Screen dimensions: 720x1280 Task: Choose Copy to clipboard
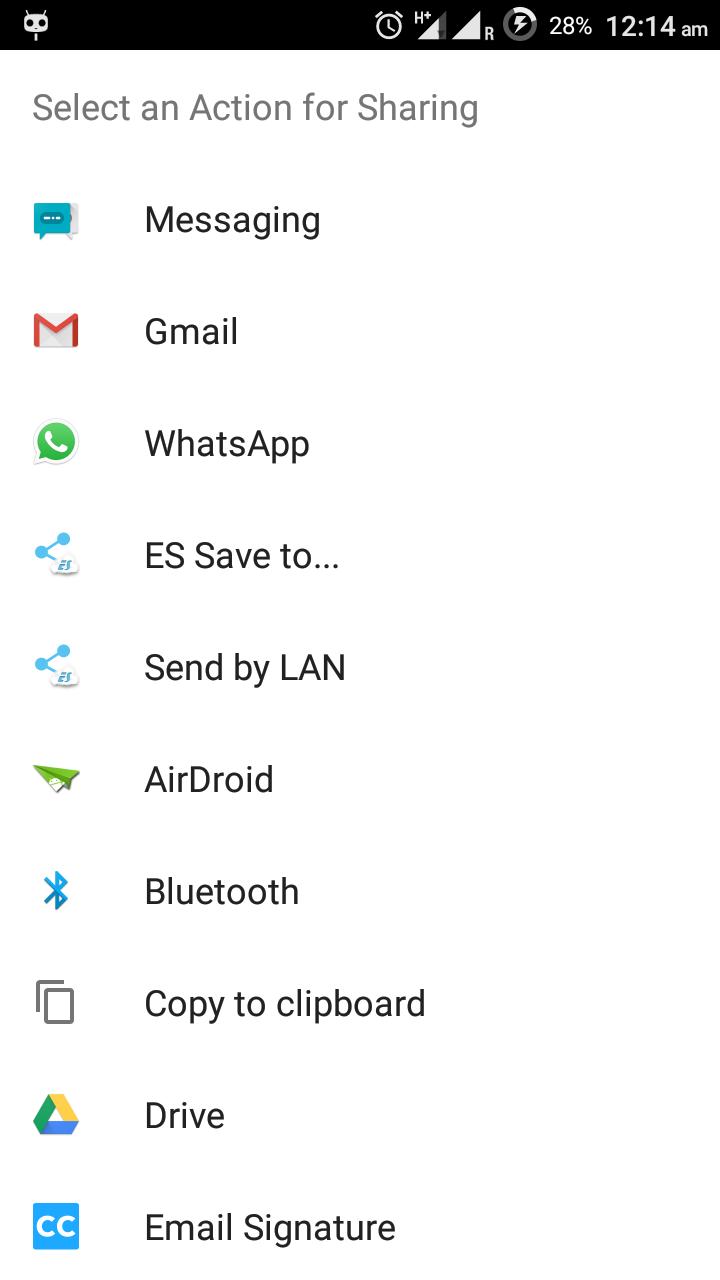[285, 1004]
